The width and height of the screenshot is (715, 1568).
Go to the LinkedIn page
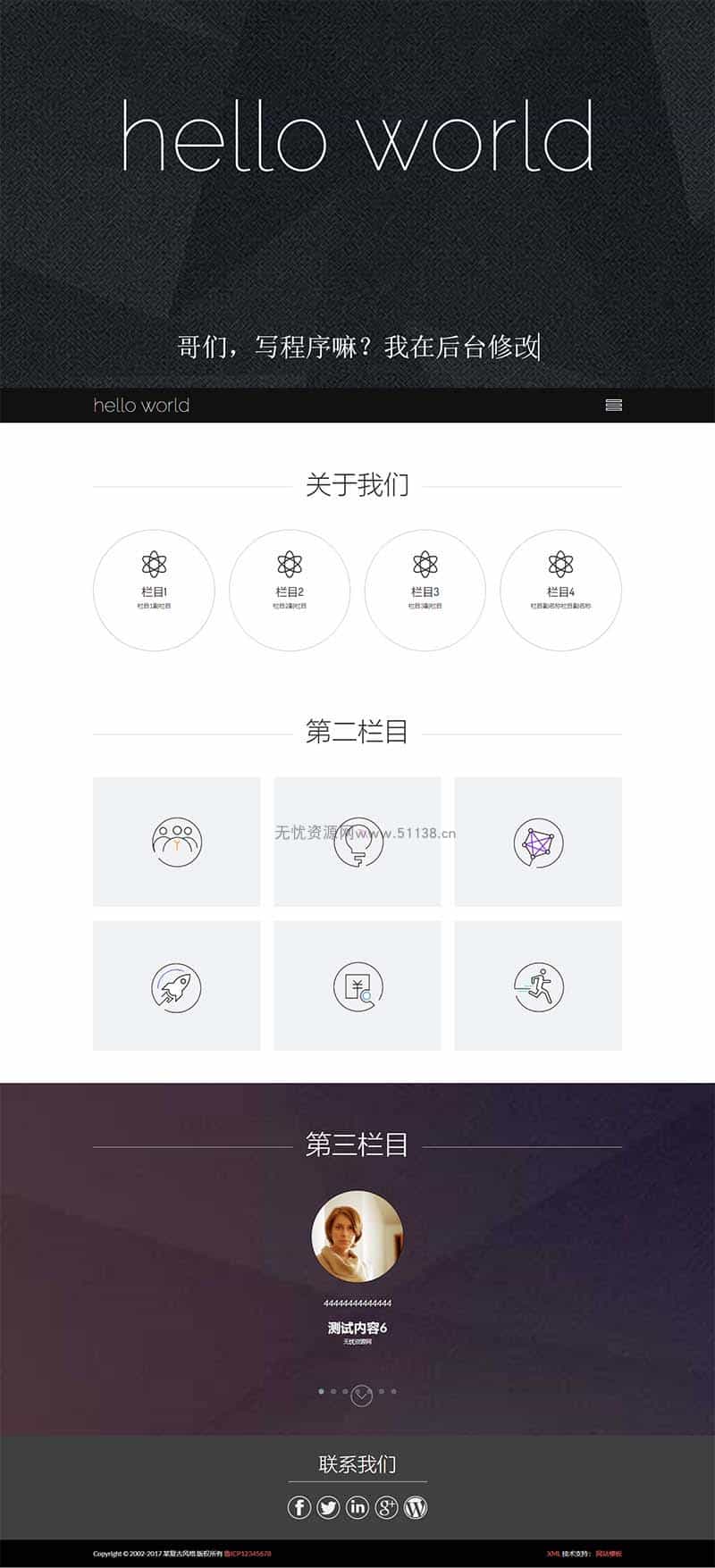[x=357, y=1507]
